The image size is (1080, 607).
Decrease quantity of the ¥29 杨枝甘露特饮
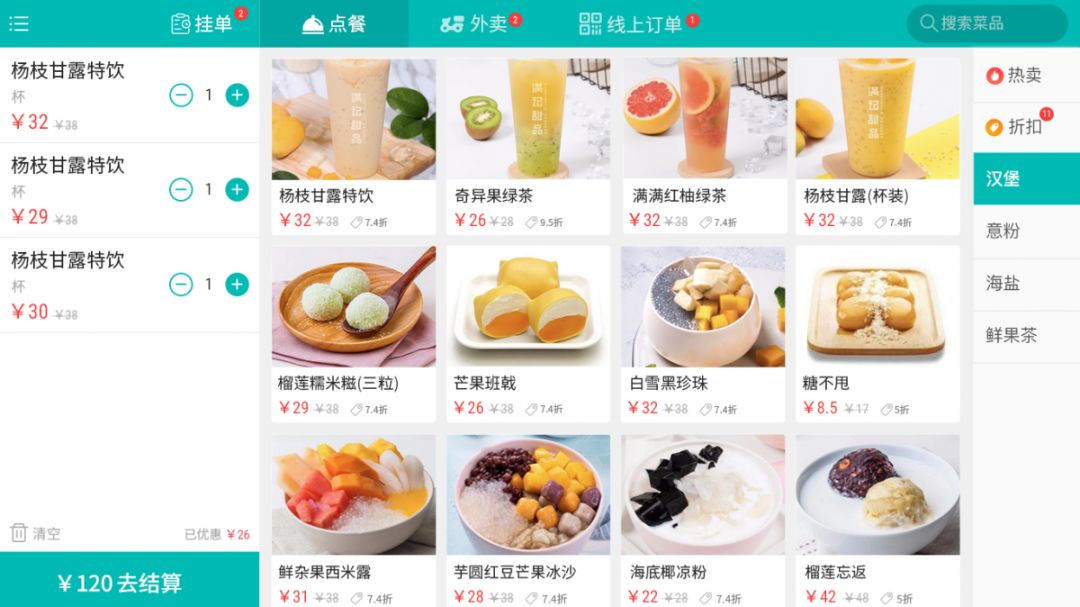tap(181, 189)
